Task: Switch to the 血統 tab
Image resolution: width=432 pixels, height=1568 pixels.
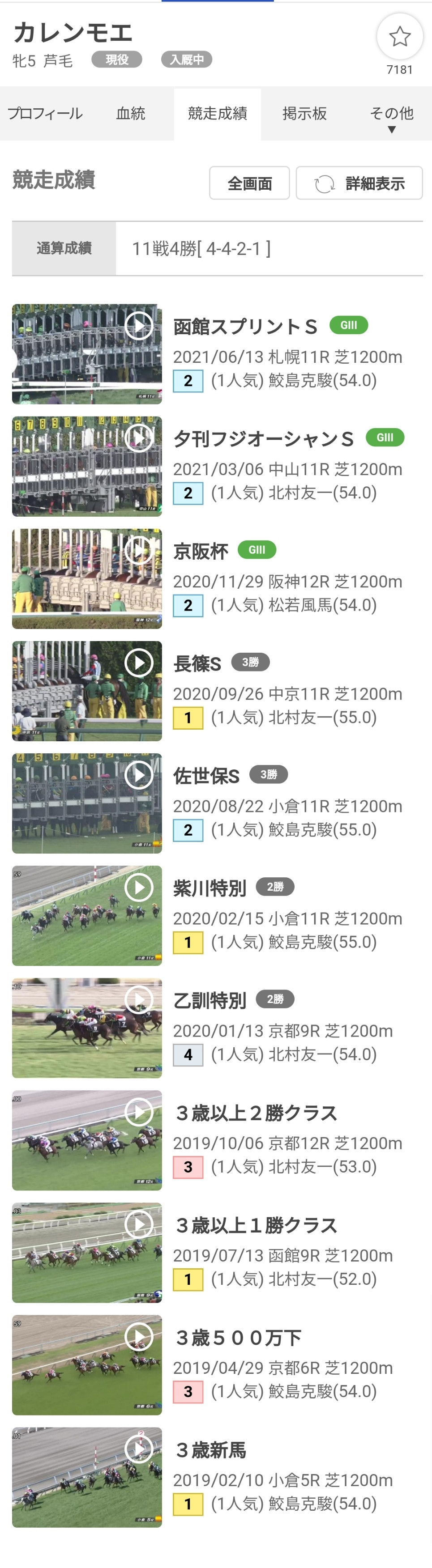Action: point(131,114)
